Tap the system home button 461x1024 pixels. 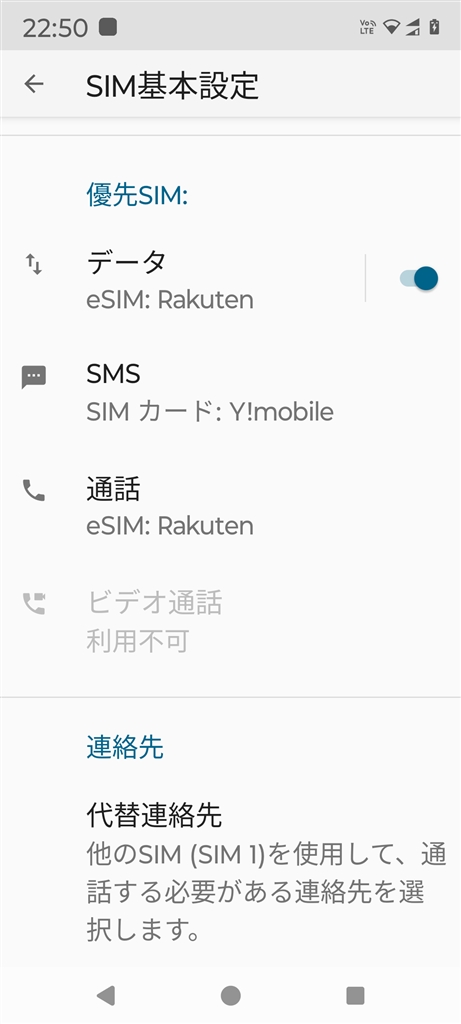(230, 995)
